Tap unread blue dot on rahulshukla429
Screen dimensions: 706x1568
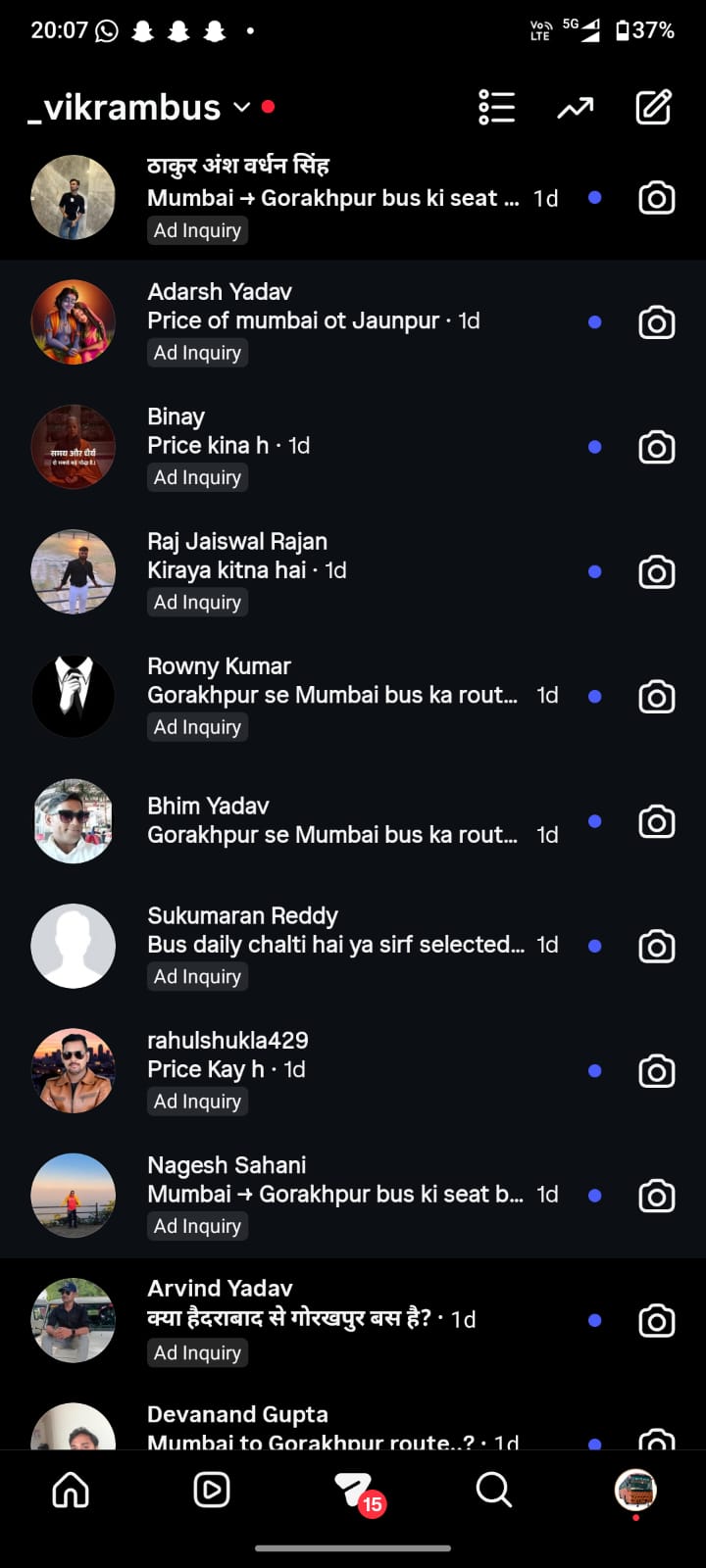(x=594, y=1071)
